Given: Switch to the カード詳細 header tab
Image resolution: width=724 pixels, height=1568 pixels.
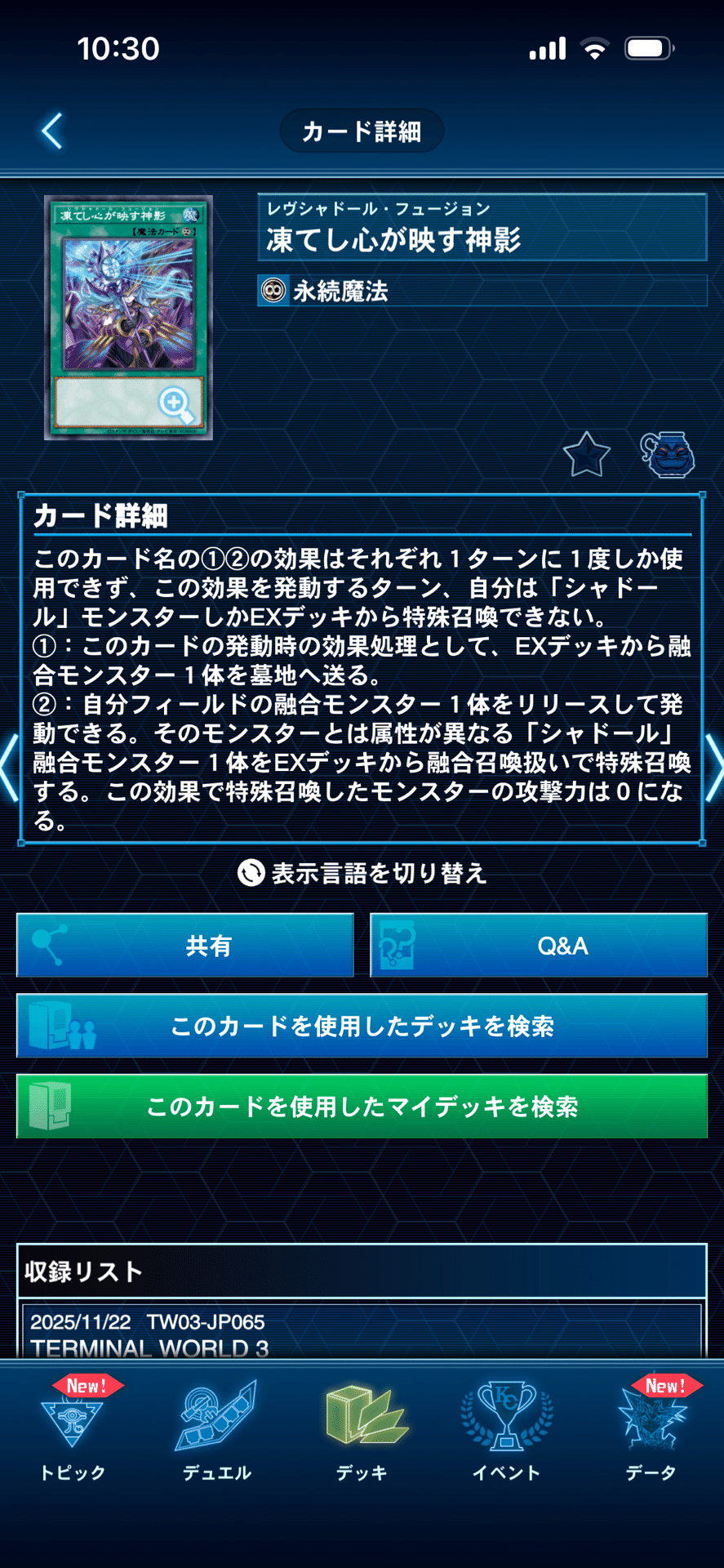Looking at the screenshot, I should point(362,130).
